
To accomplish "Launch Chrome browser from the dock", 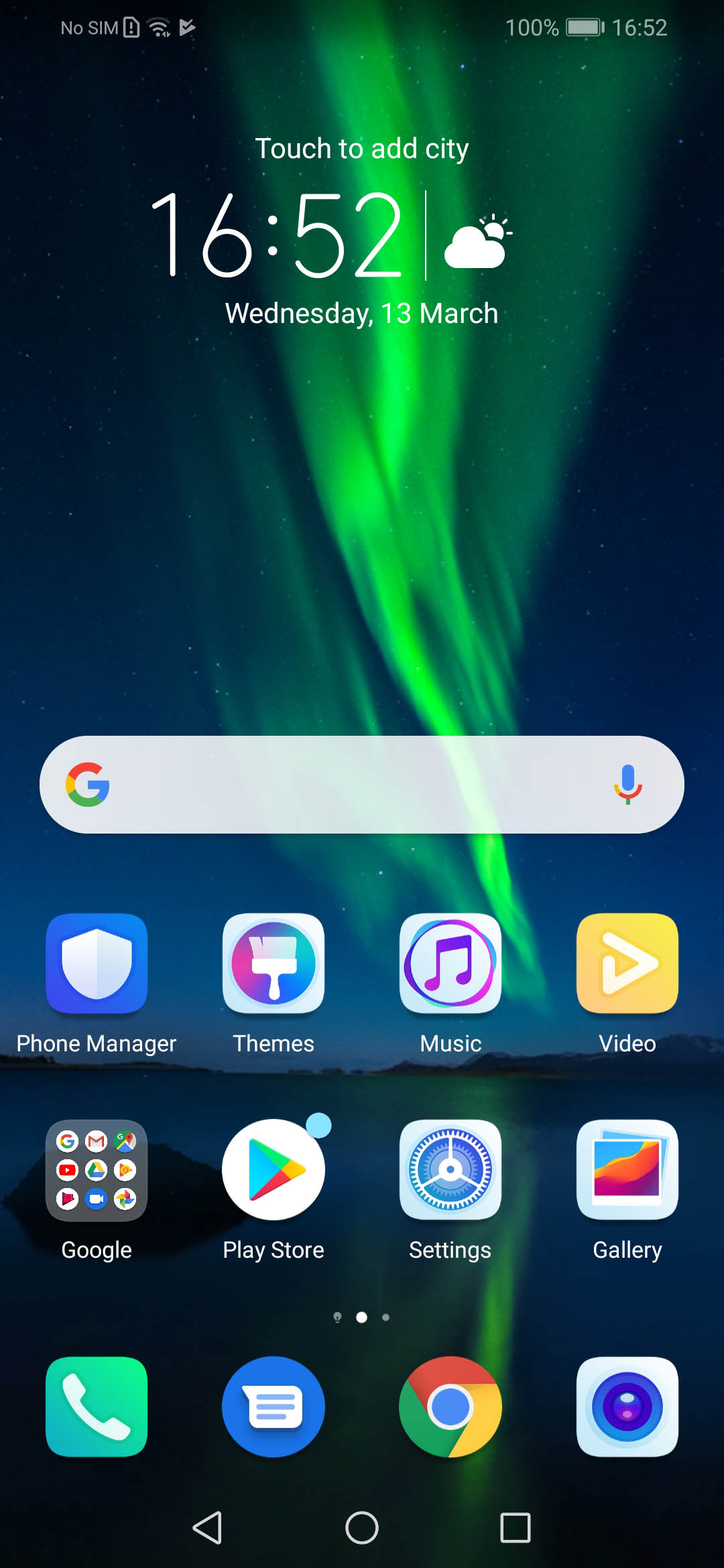I will 450,1407.
